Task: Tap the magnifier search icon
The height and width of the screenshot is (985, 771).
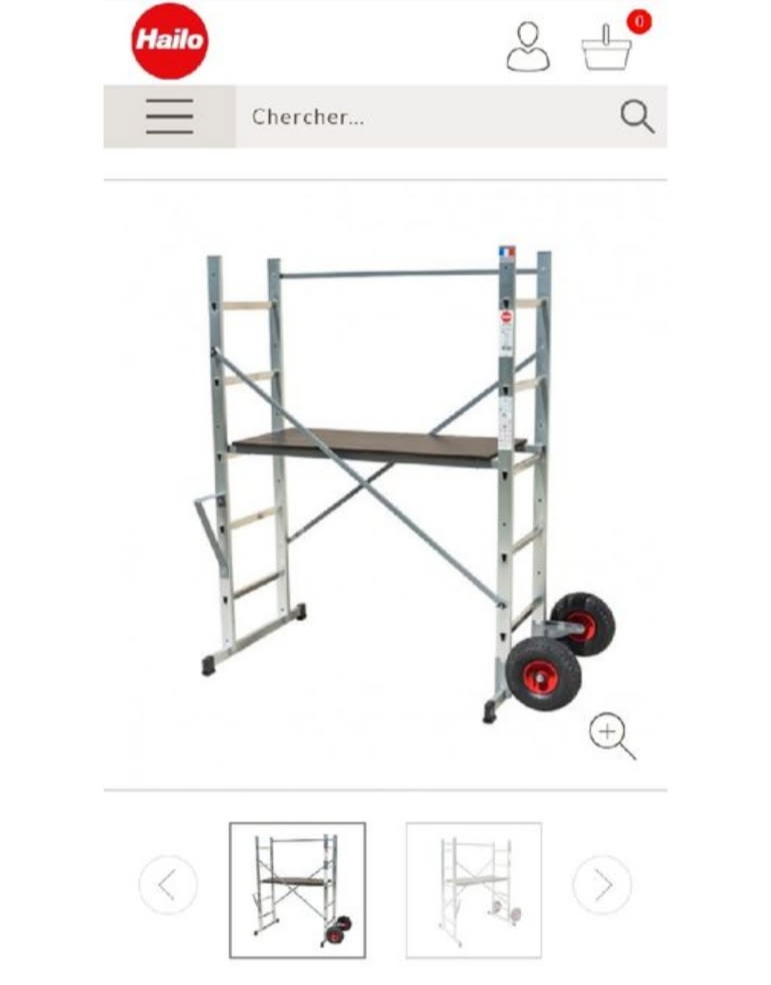Action: tap(637, 117)
